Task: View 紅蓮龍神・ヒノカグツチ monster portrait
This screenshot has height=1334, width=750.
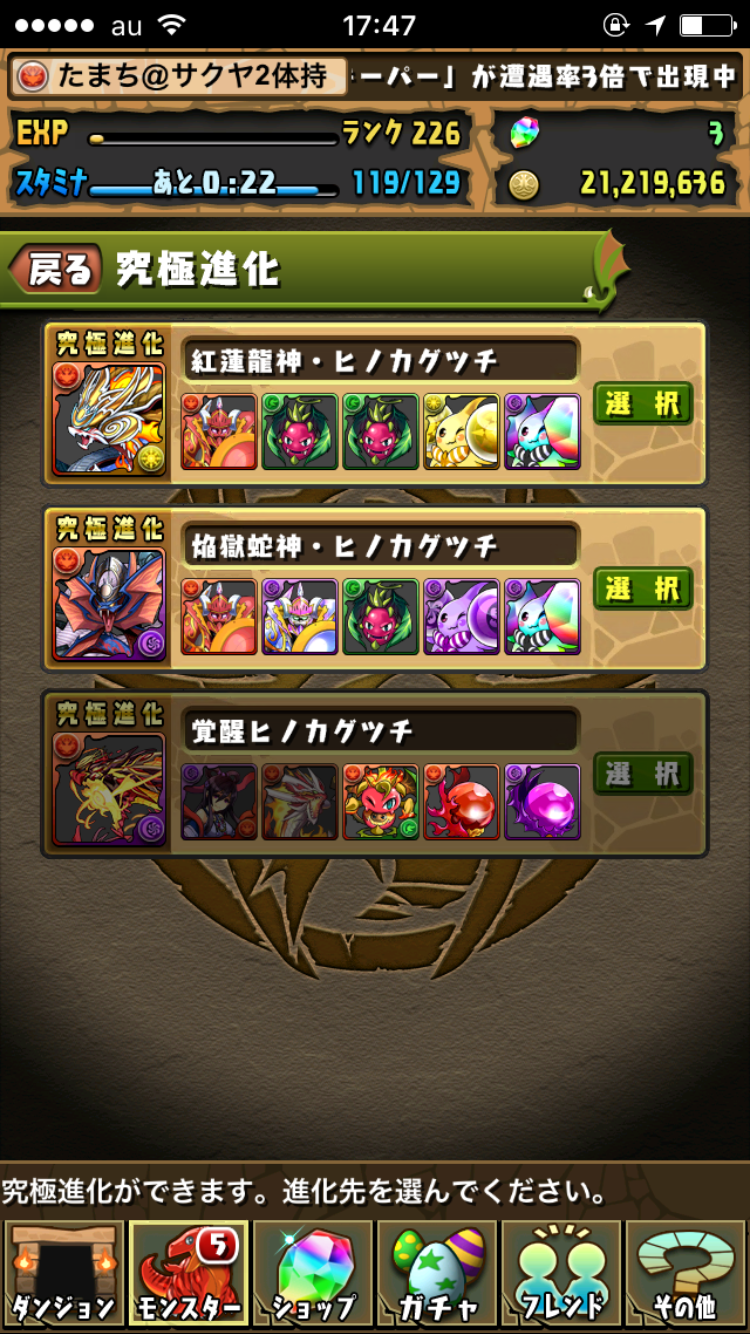Action: (x=108, y=417)
